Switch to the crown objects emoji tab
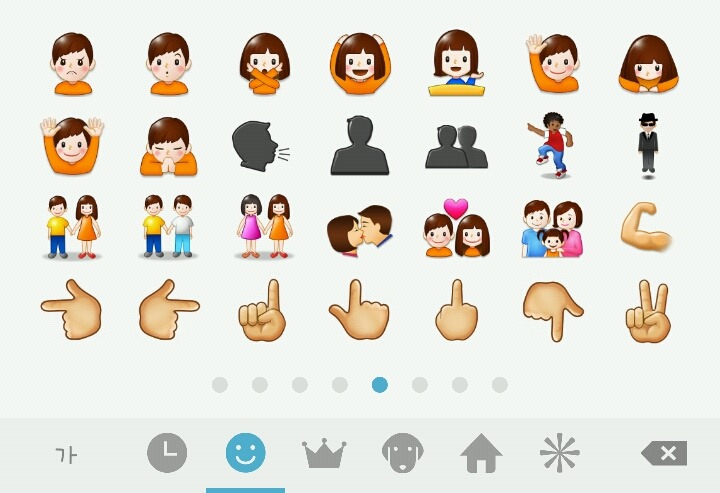This screenshot has height=493, width=720. click(x=324, y=454)
